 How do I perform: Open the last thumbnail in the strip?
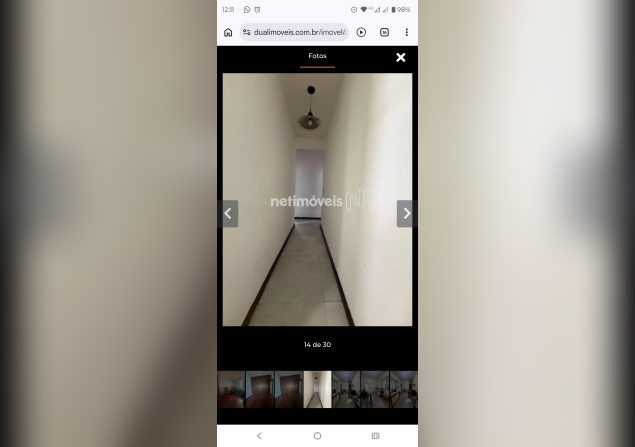(x=404, y=390)
